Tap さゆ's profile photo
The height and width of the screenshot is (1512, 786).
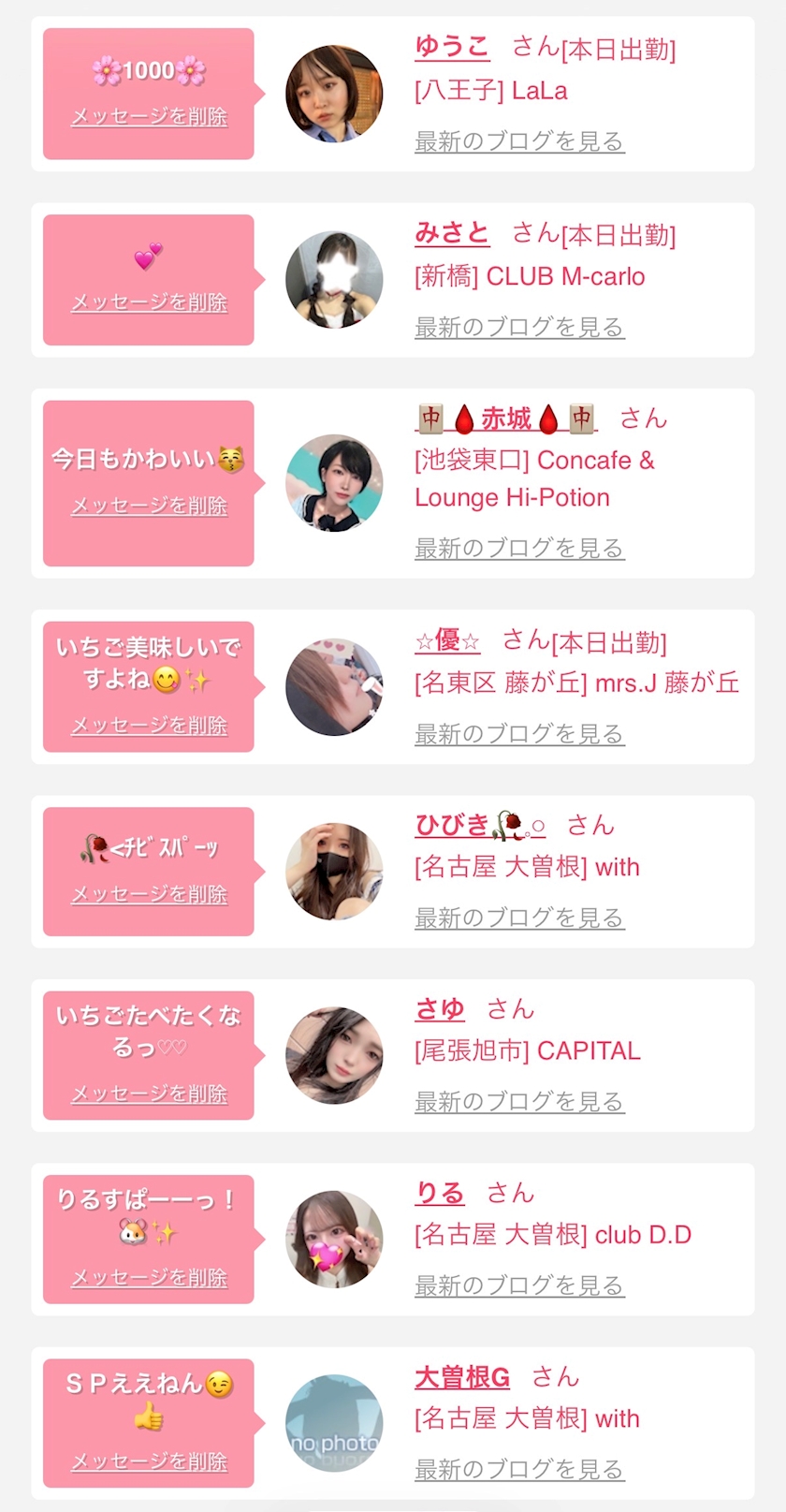(334, 1055)
